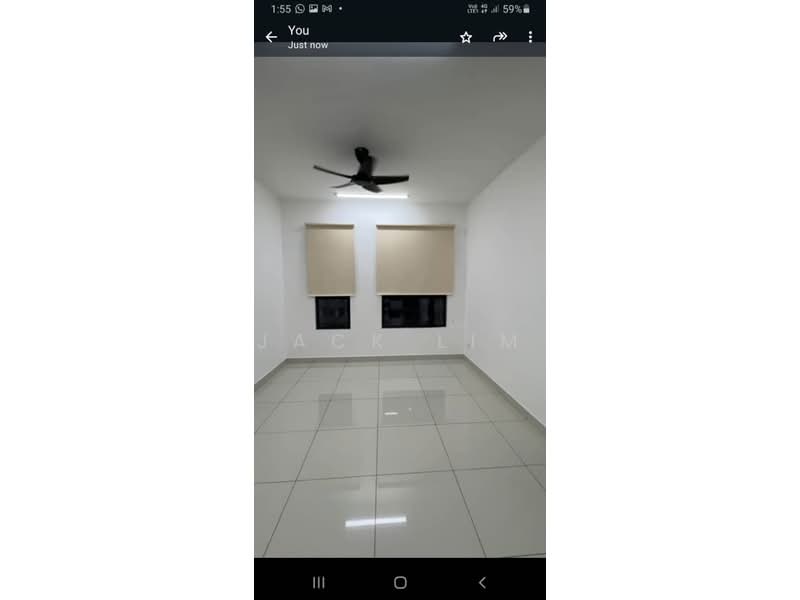Forward this photo
Image resolution: width=800 pixels, height=600 pixels.
tap(500, 37)
